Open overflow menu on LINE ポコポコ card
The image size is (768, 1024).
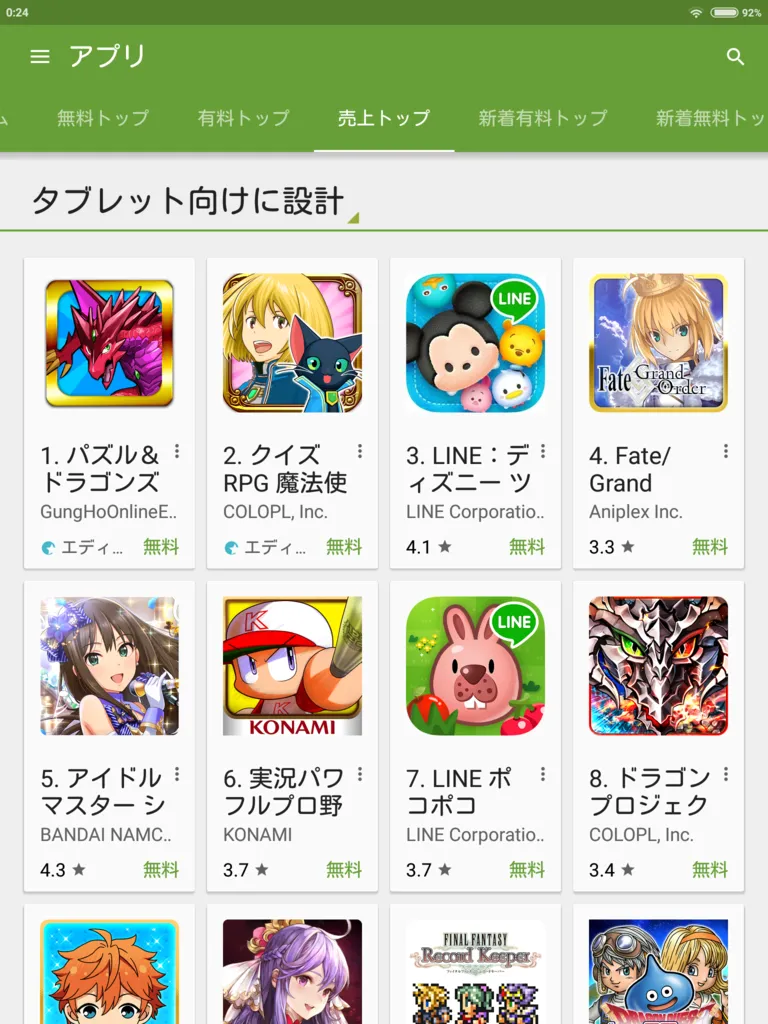click(543, 775)
